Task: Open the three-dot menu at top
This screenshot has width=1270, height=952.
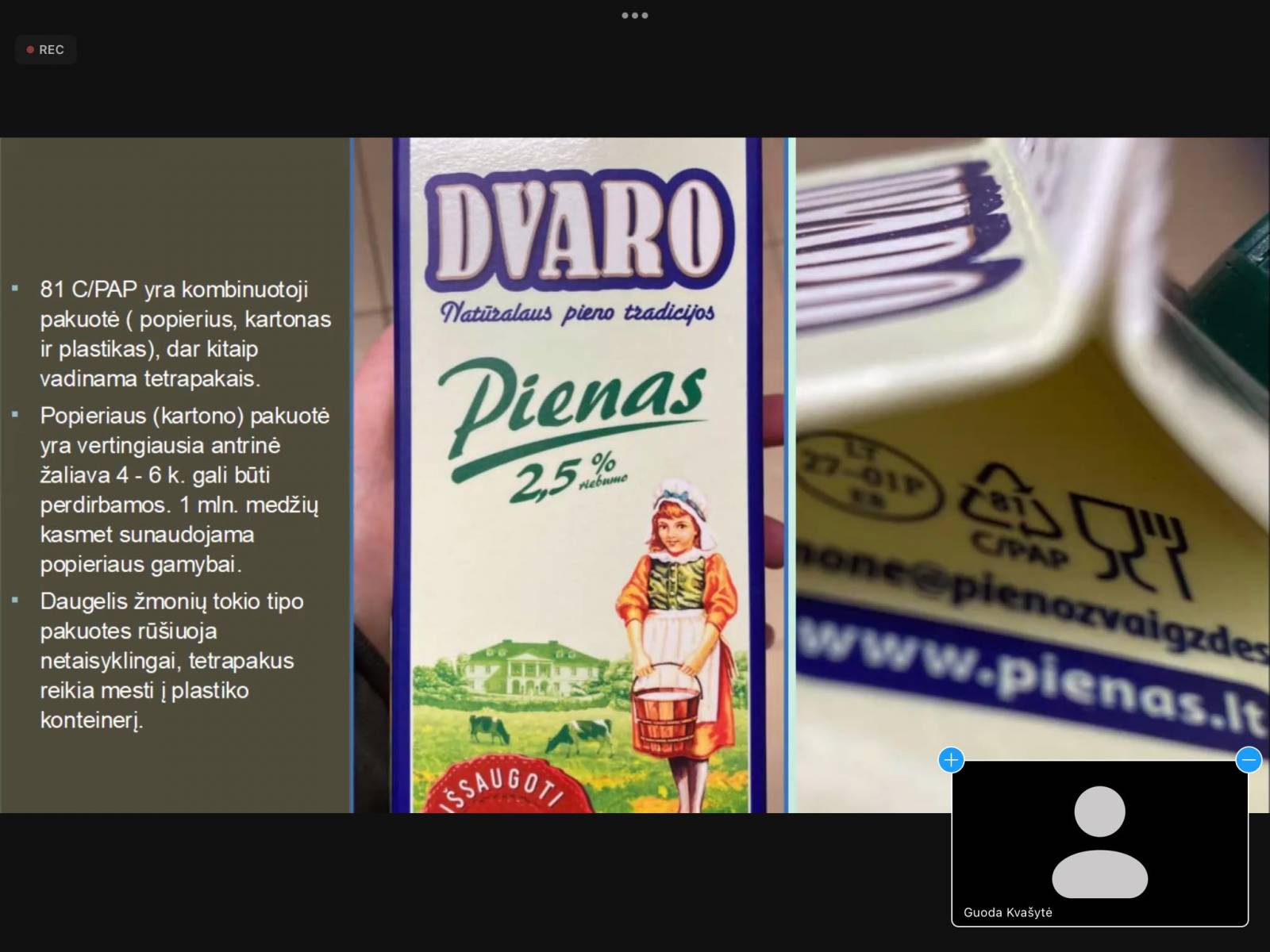Action: (635, 15)
